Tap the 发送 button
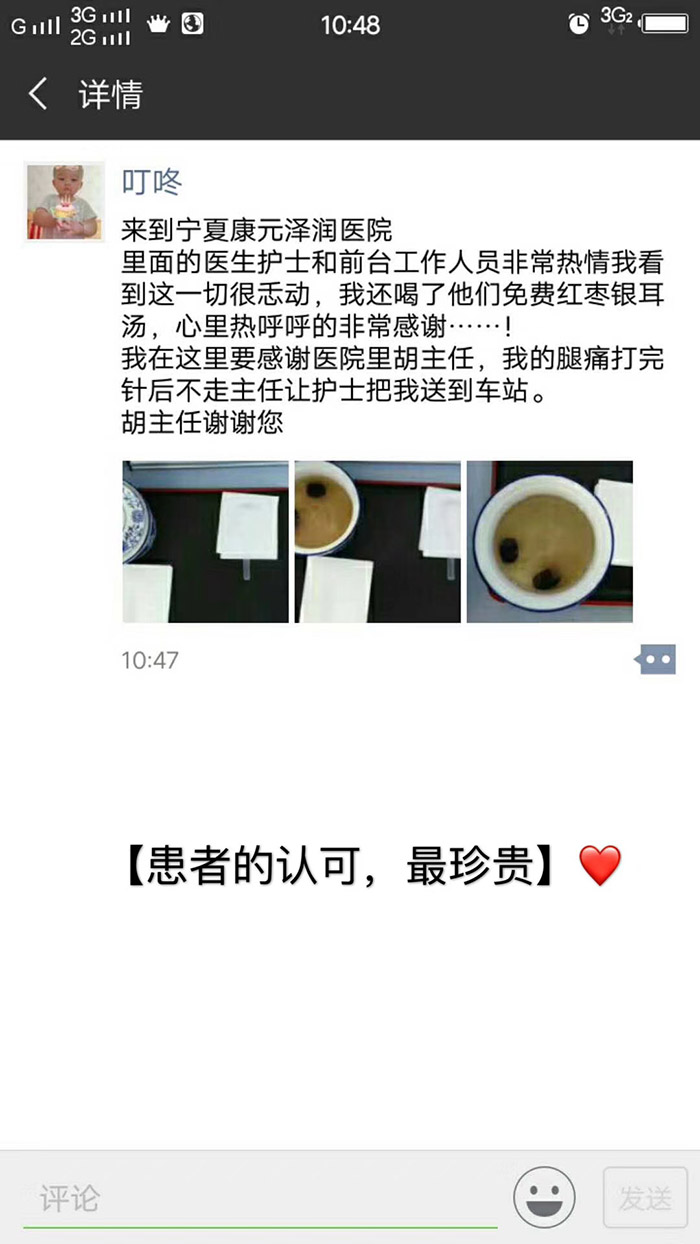Image resolution: width=700 pixels, height=1244 pixels. click(645, 1197)
